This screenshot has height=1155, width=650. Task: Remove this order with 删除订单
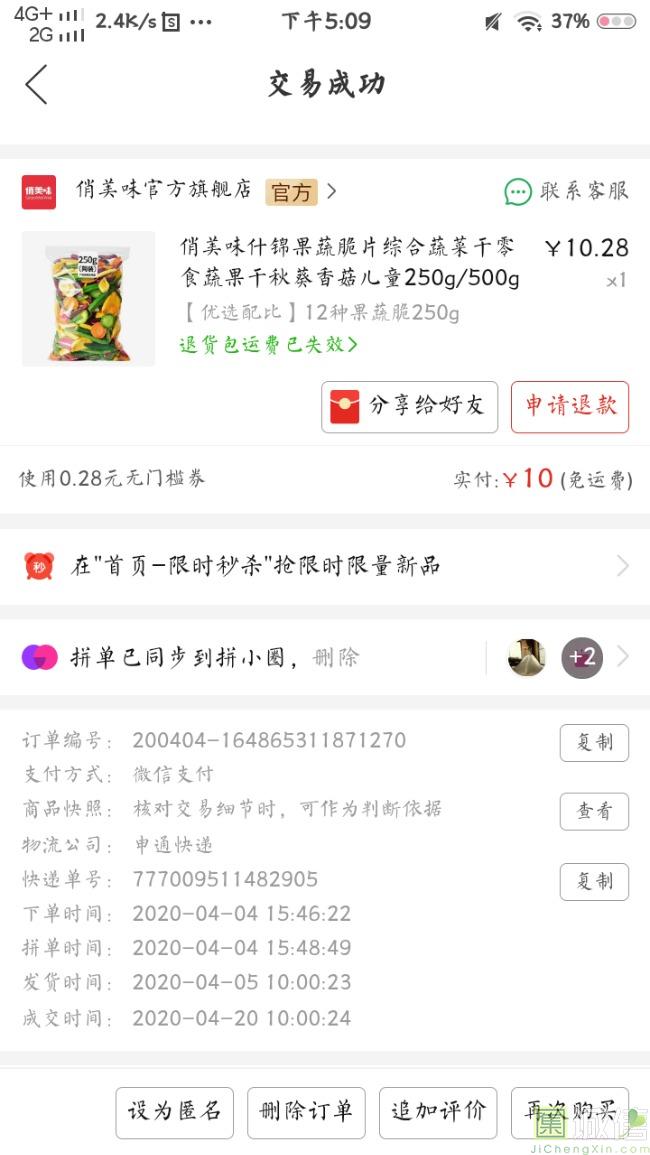306,1112
